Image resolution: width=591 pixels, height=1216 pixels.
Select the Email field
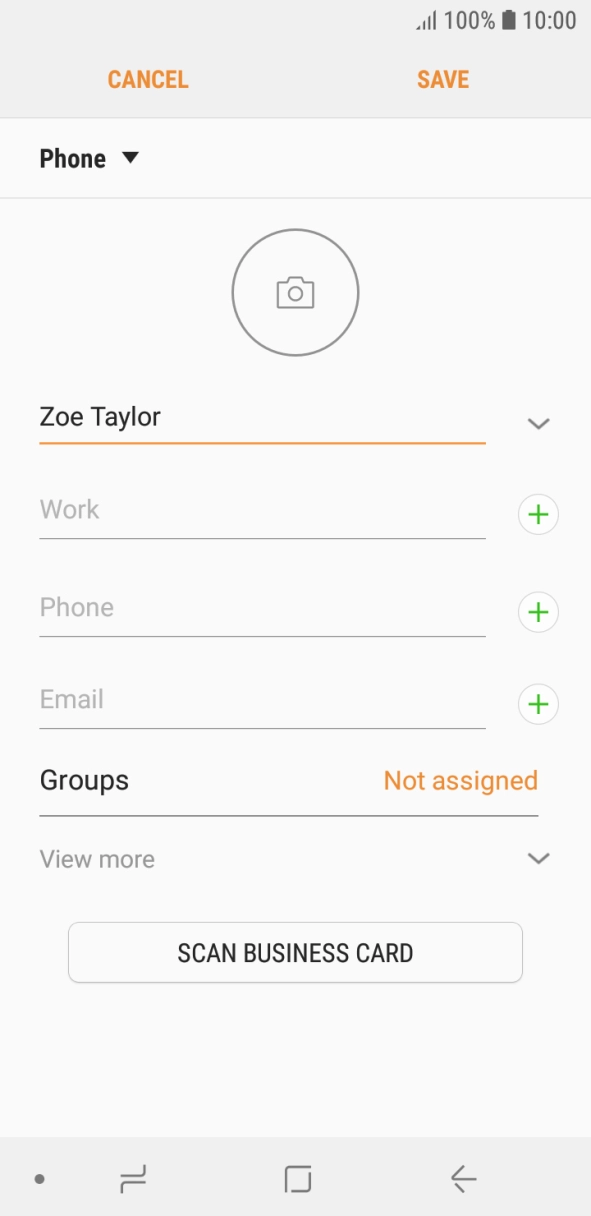point(262,701)
